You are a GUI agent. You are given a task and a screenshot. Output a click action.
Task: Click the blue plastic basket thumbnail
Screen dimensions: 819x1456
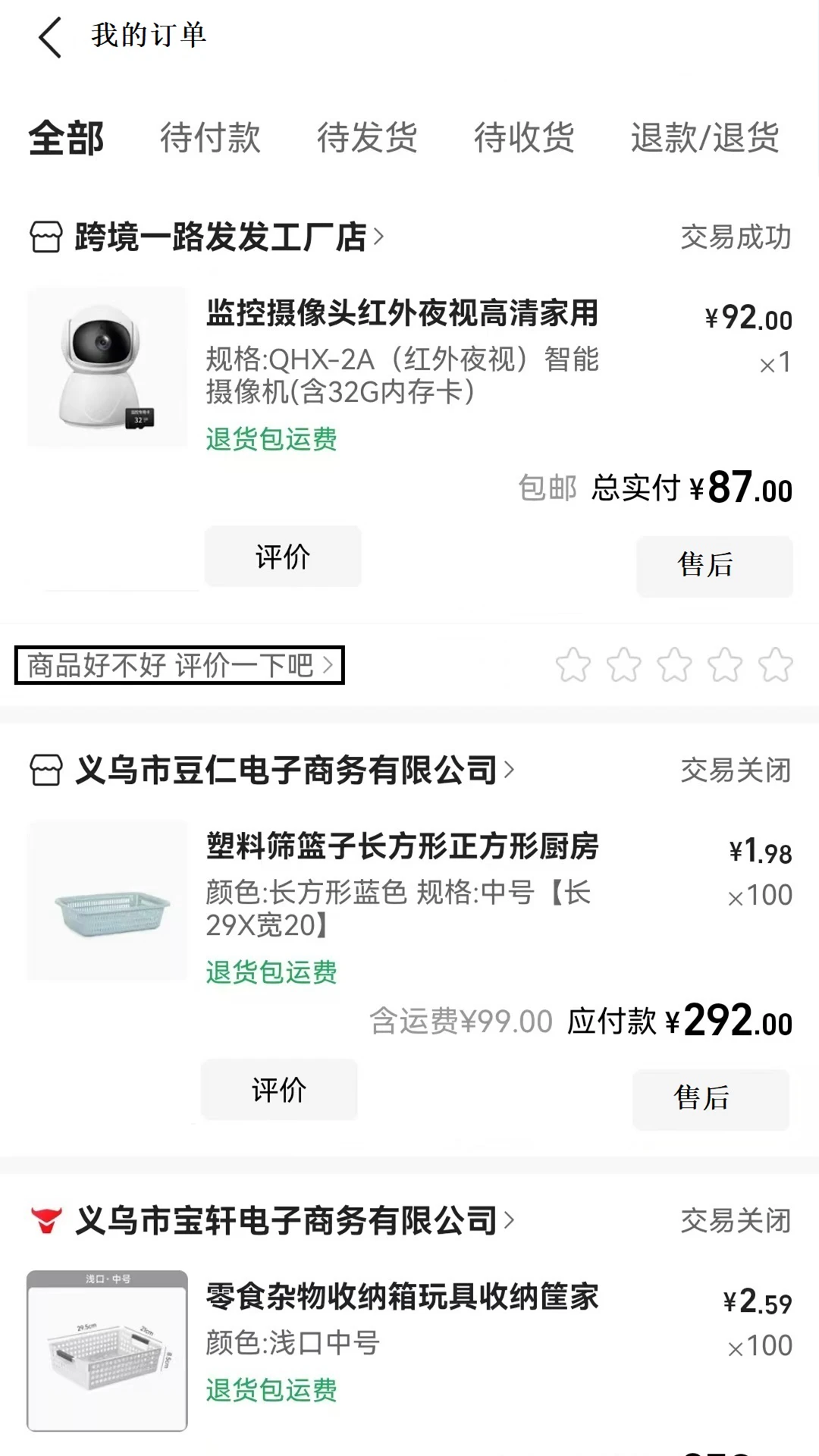105,902
